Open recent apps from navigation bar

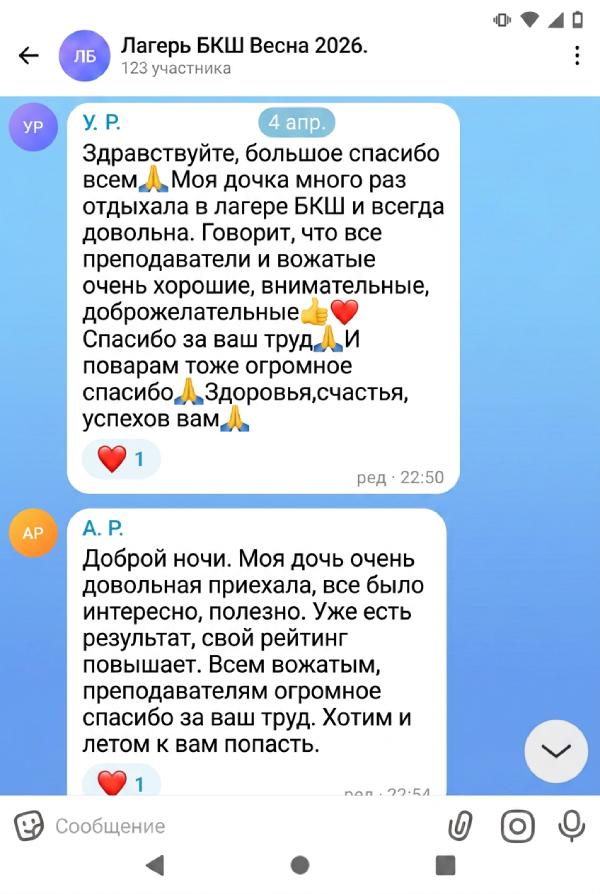tap(446, 866)
